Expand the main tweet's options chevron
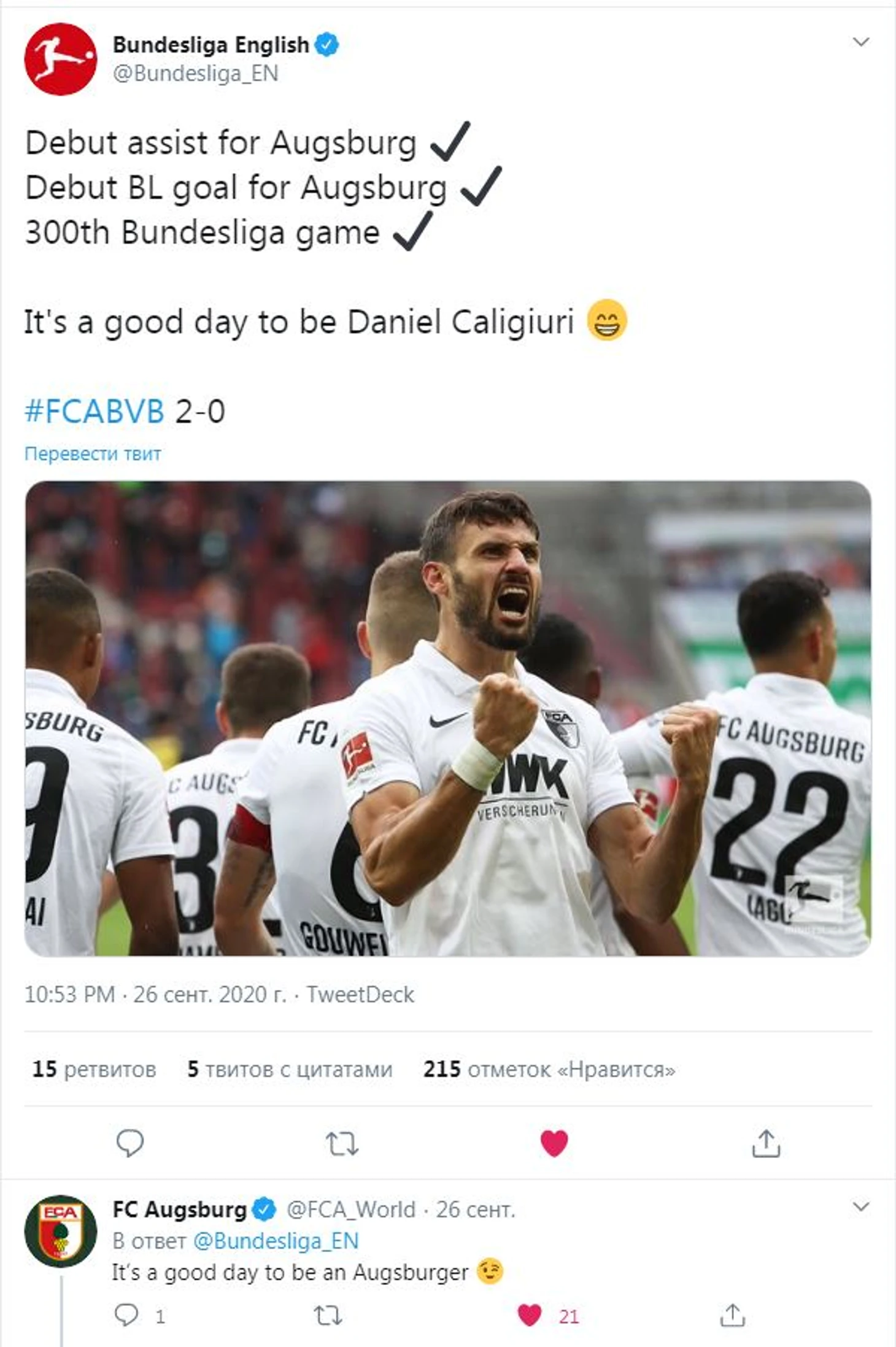This screenshot has width=896, height=1347. 861,42
